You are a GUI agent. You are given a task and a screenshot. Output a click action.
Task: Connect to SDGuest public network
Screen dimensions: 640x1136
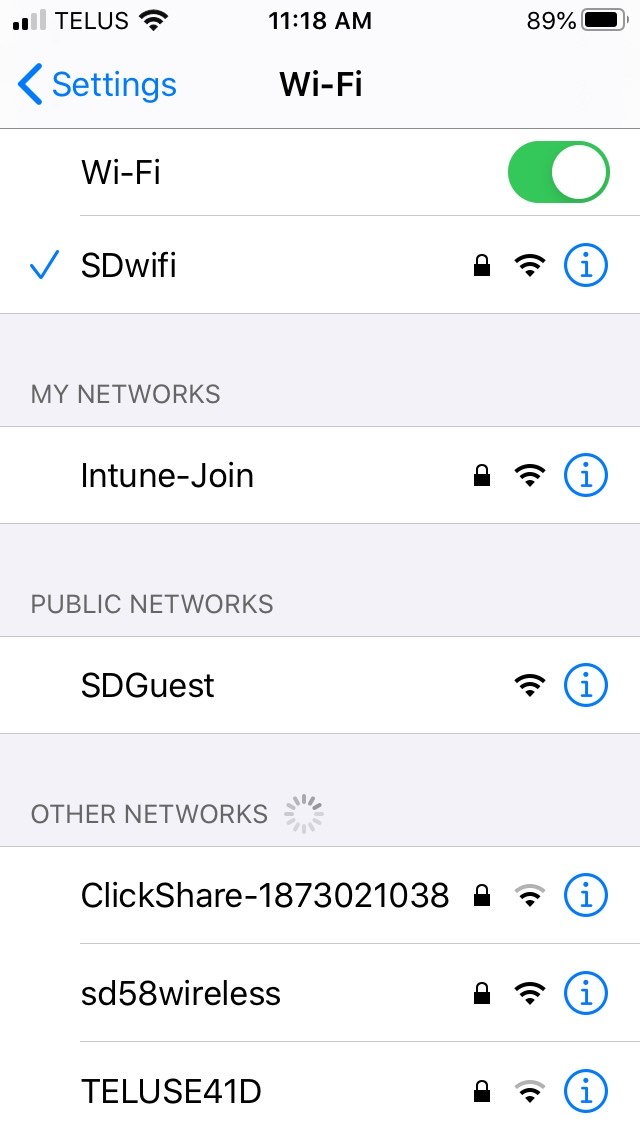tap(320, 685)
